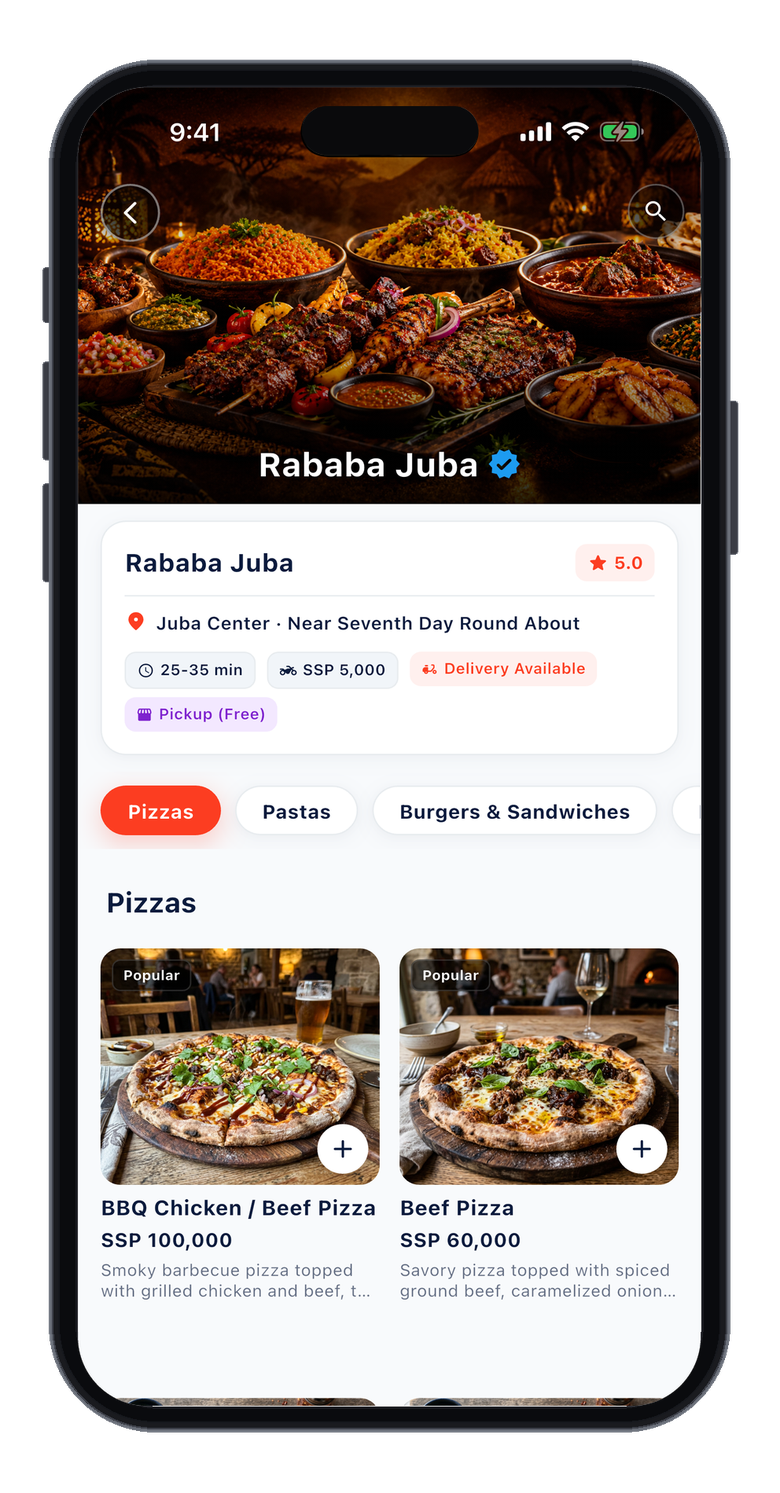Switch to the Pastas category
The width and height of the screenshot is (780, 1493).
[297, 811]
